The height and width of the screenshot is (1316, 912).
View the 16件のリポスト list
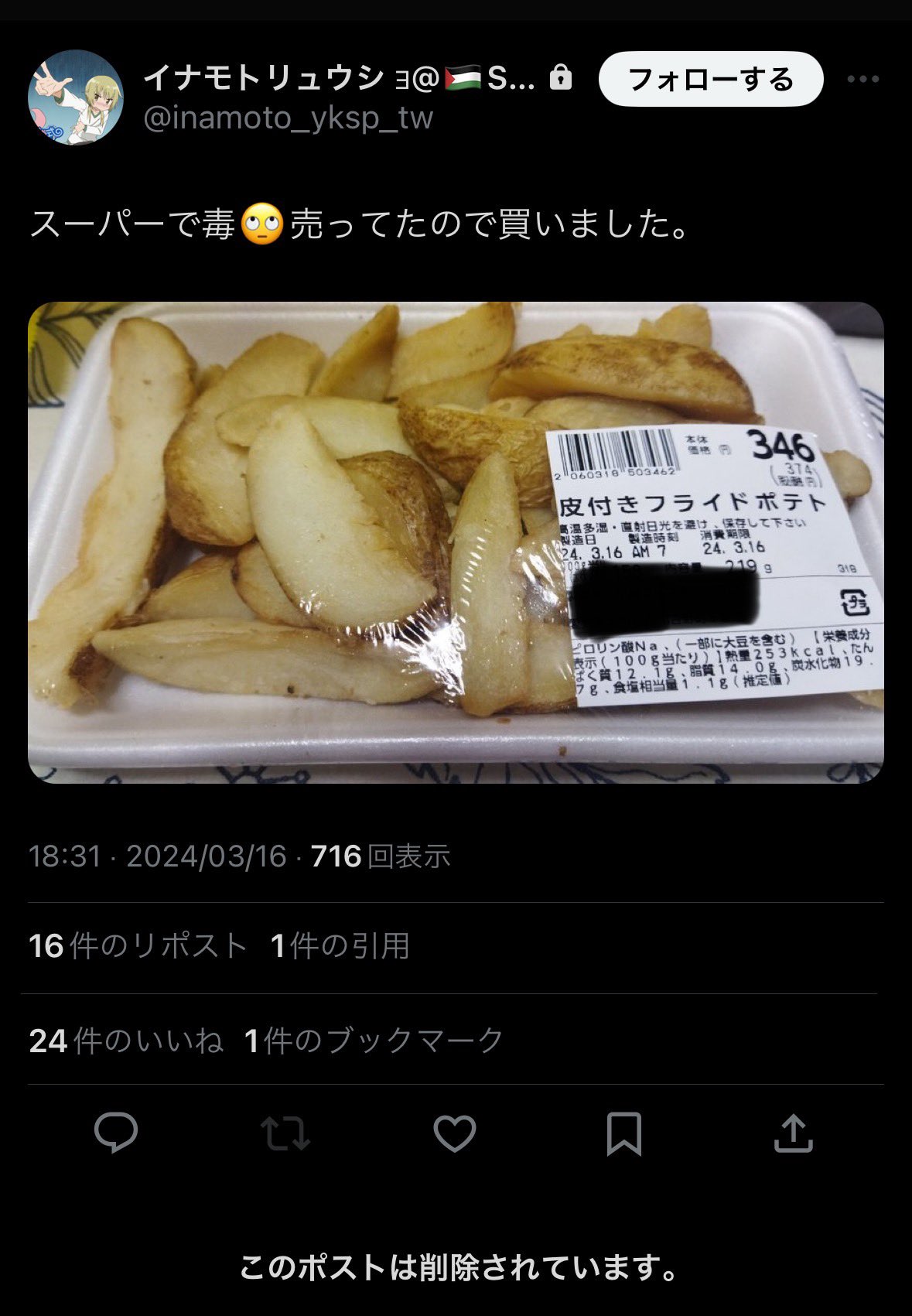point(138,946)
